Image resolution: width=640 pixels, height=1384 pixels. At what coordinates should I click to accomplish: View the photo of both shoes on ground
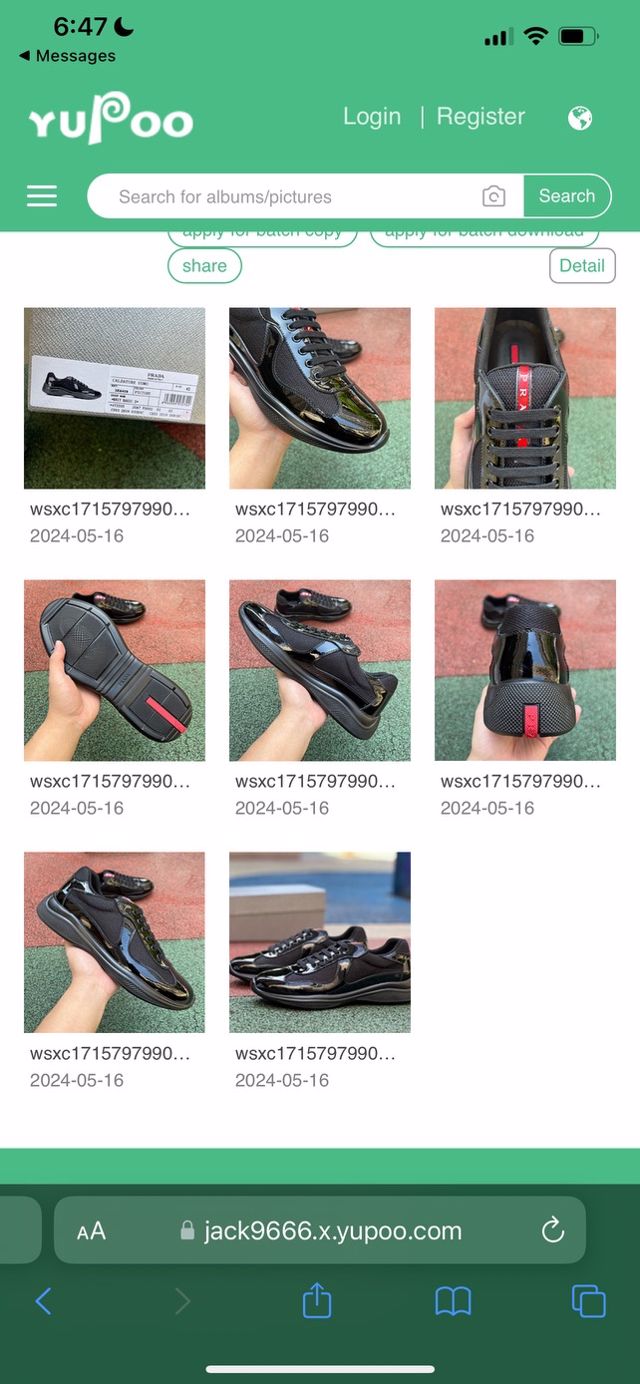point(320,942)
